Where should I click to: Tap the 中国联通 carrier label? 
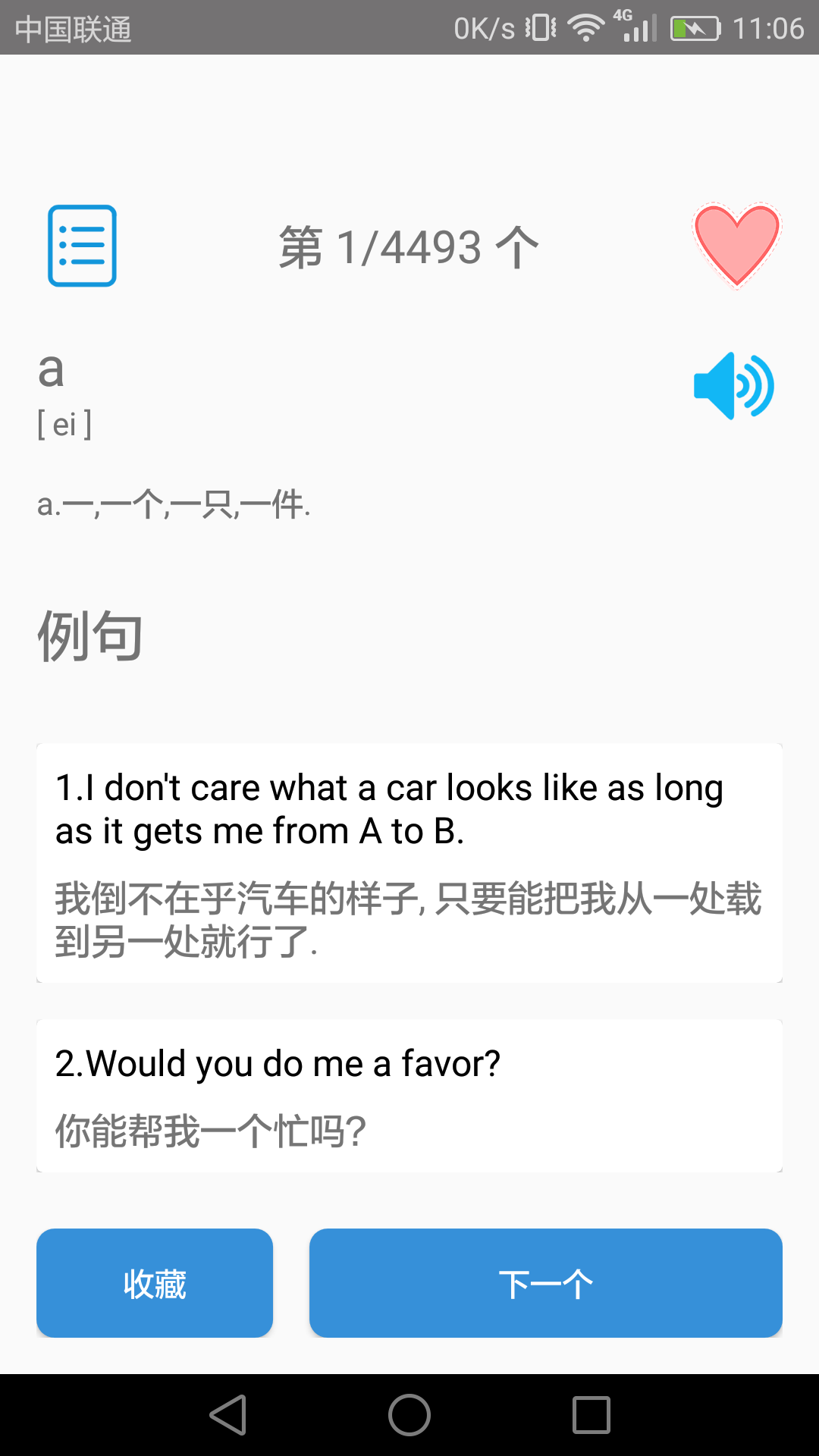click(74, 29)
